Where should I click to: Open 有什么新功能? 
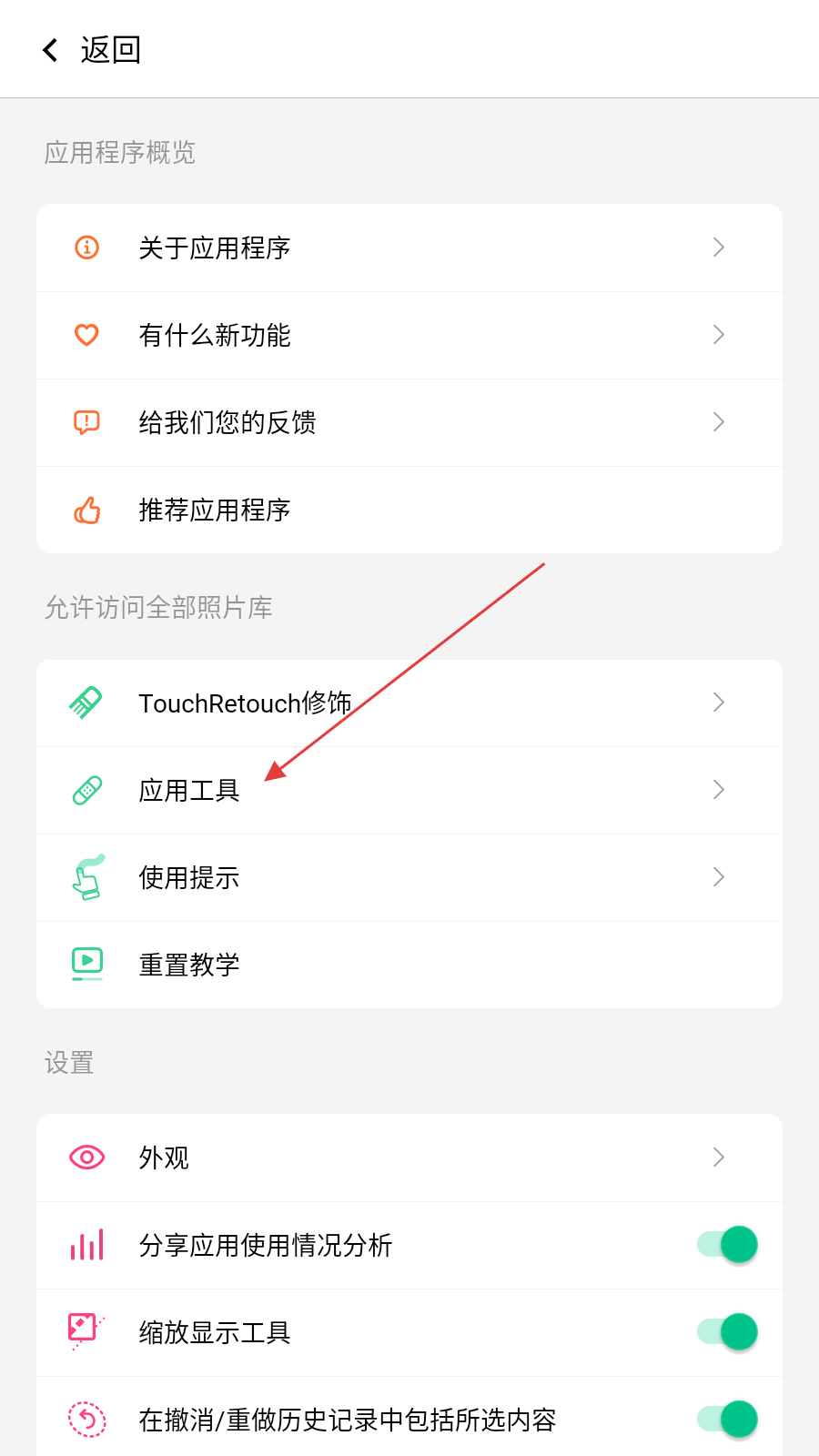click(409, 335)
